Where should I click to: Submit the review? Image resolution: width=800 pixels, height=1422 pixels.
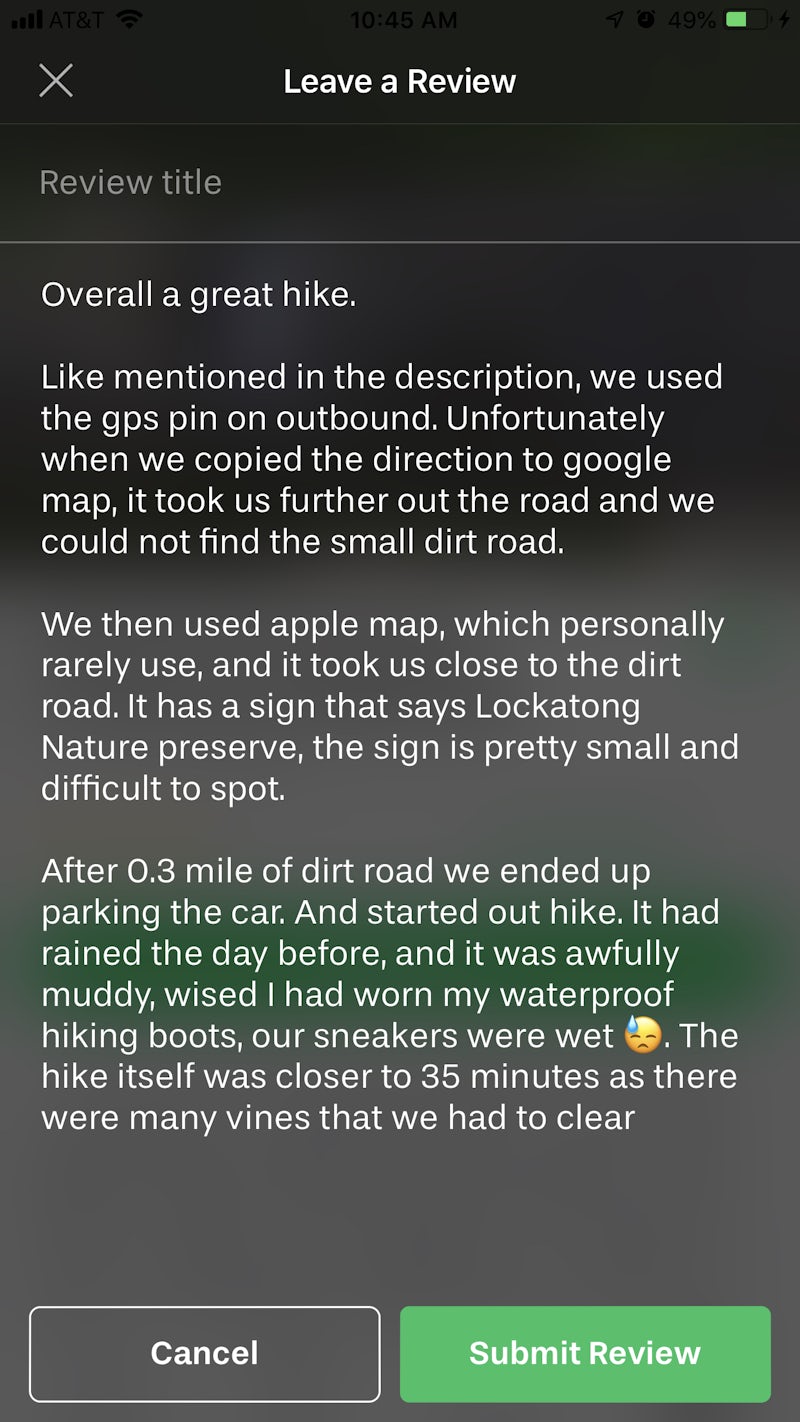point(585,1353)
